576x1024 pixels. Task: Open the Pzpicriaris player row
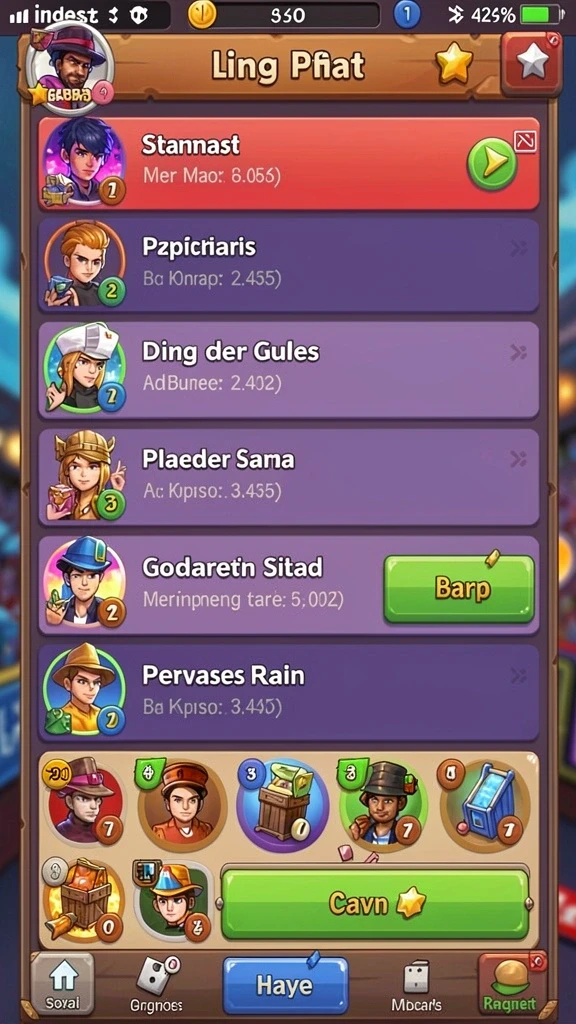coord(289,264)
